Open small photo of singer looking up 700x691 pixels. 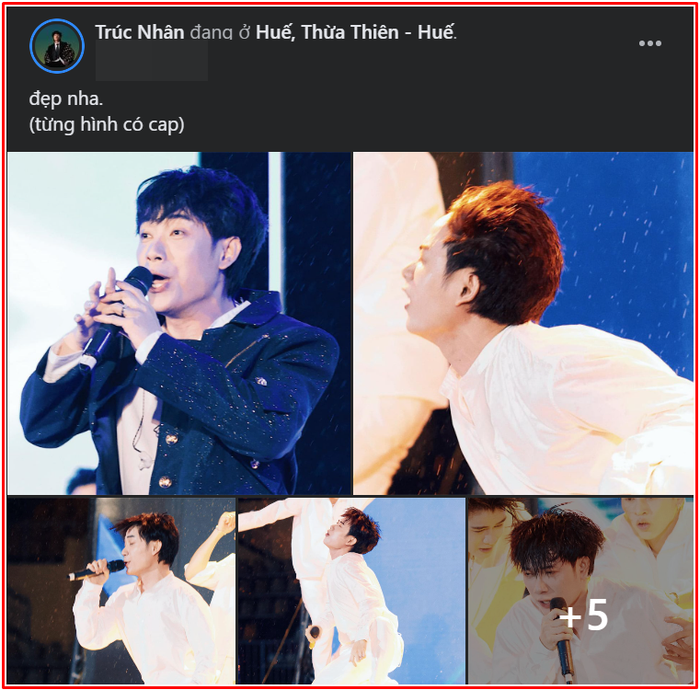pos(351,590)
